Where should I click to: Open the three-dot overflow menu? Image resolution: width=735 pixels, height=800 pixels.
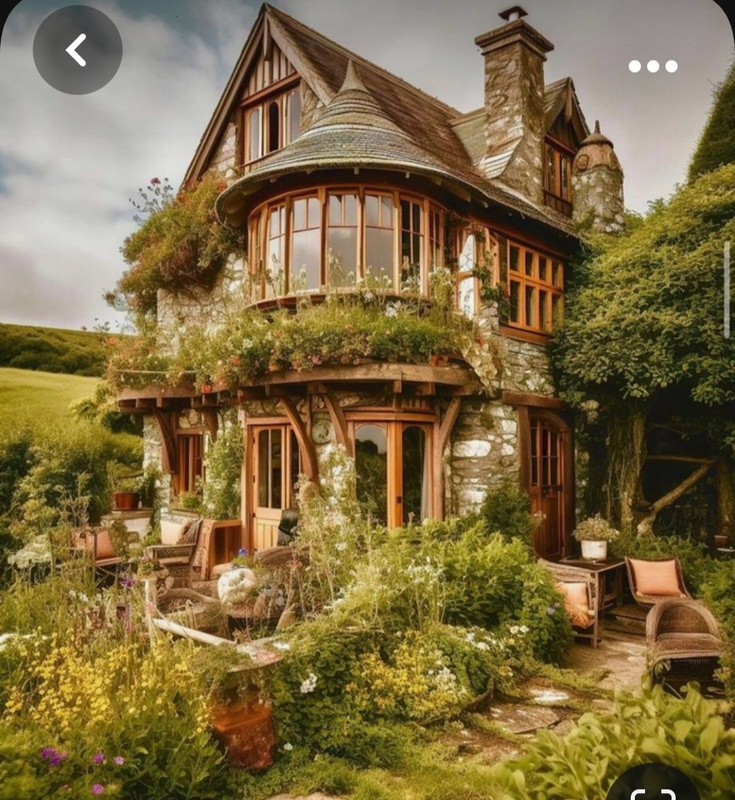click(x=653, y=66)
